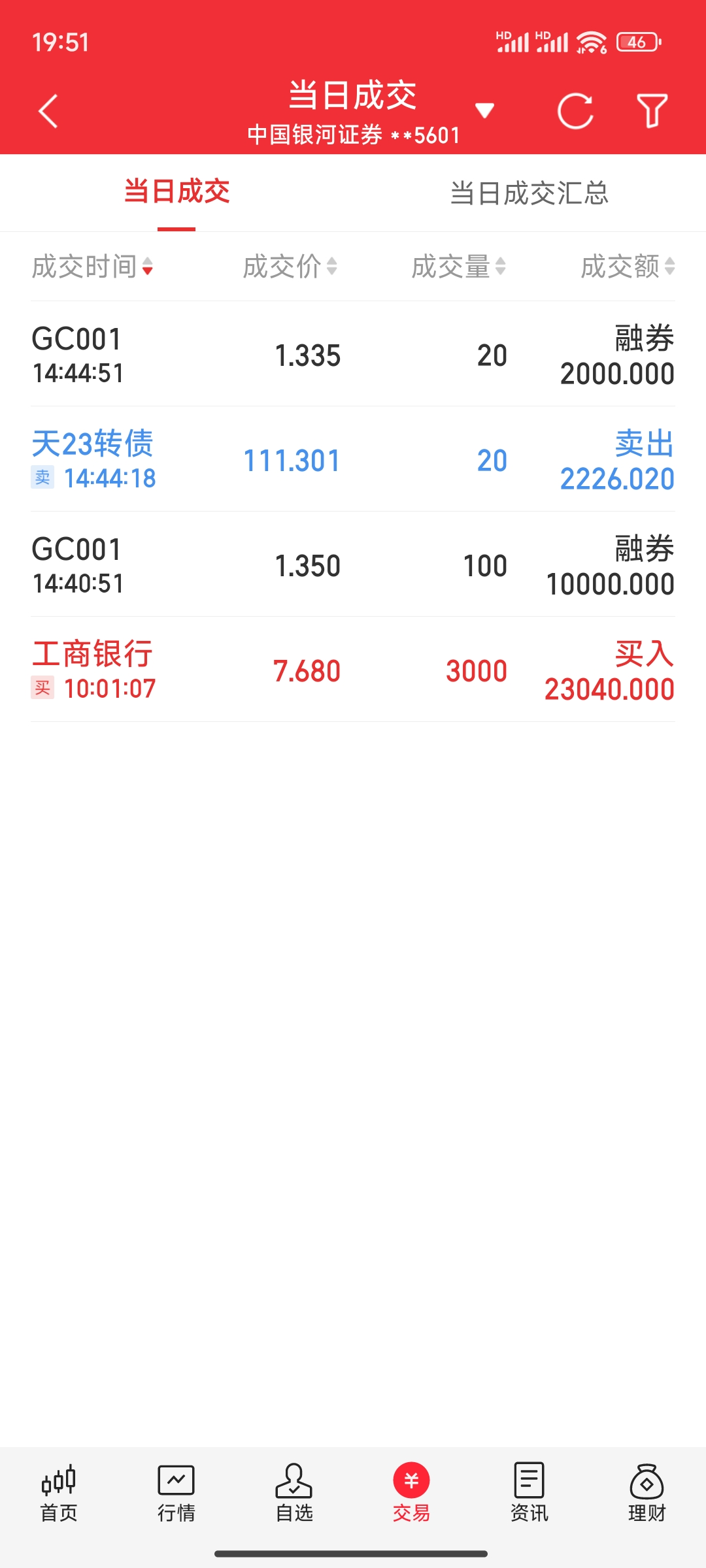The height and width of the screenshot is (1568, 706).
Task: Expand the account dropdown arrow
Action: (x=484, y=110)
